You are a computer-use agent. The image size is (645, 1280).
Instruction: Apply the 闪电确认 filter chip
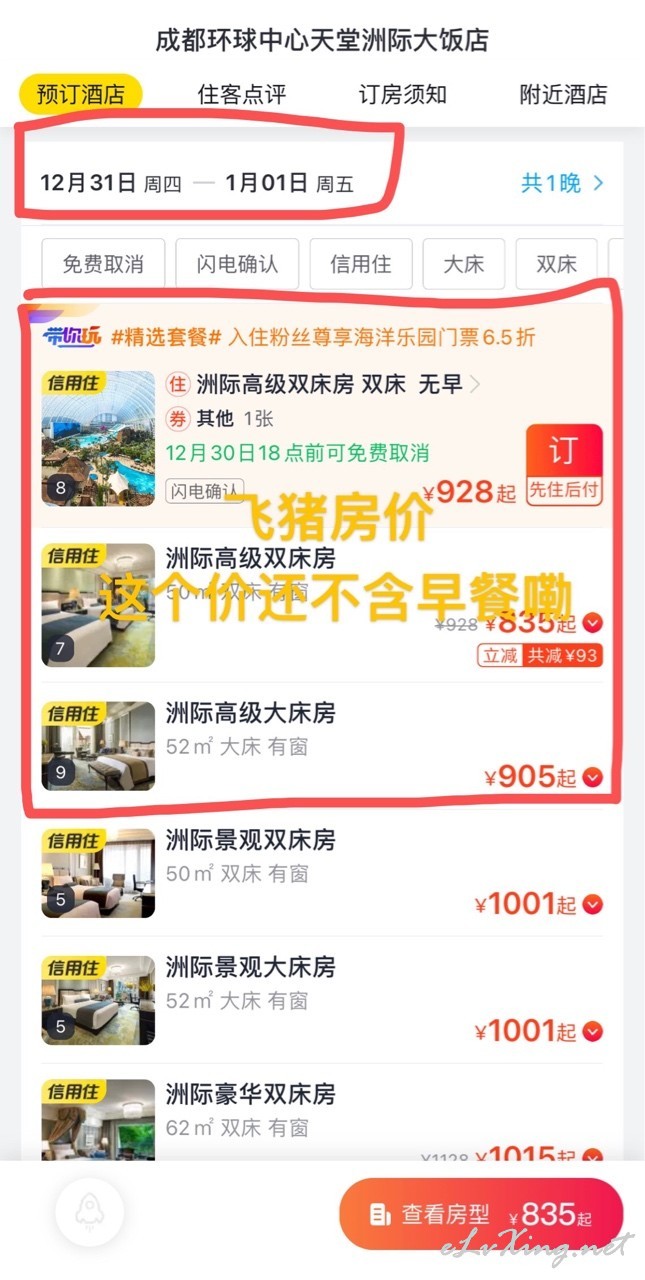tap(237, 264)
